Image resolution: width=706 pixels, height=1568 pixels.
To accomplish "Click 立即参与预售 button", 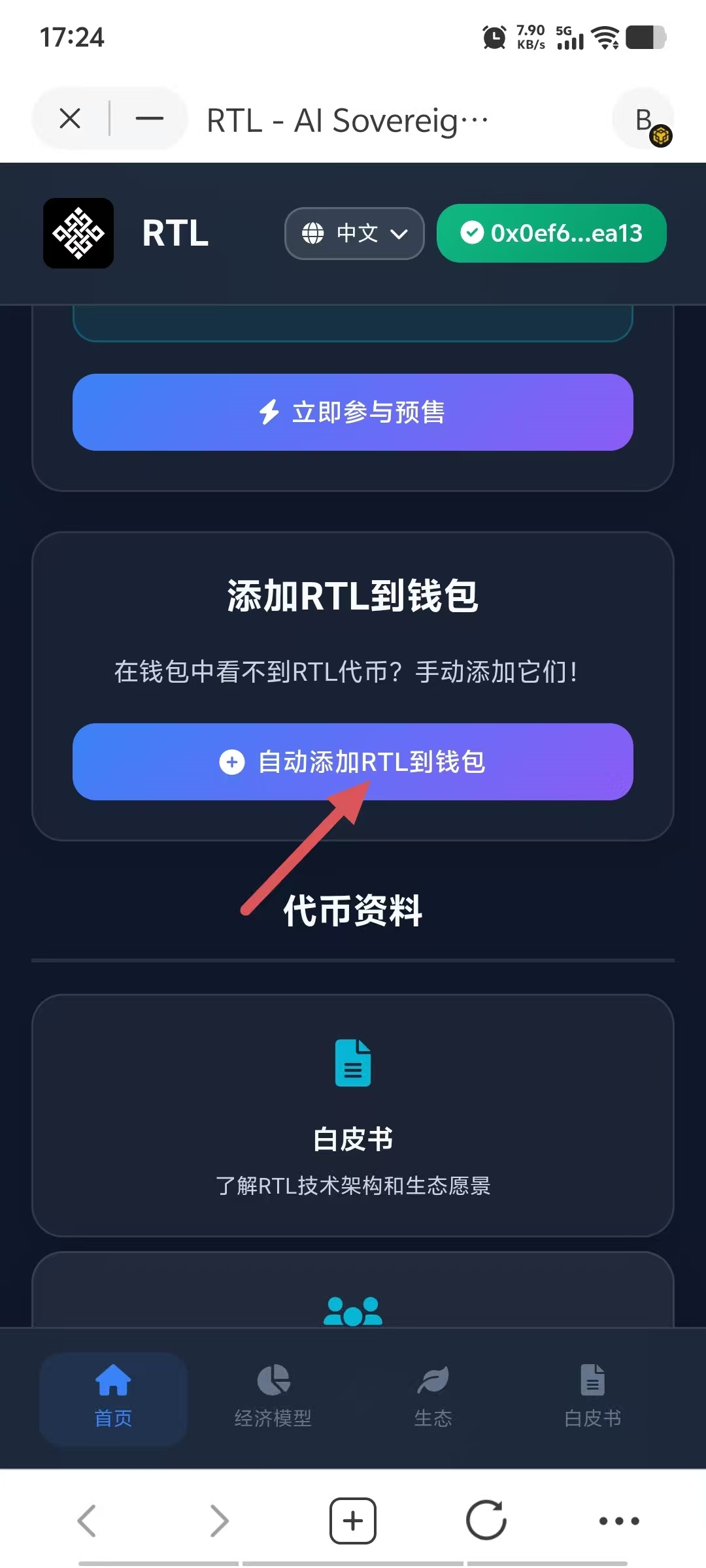I will [352, 412].
